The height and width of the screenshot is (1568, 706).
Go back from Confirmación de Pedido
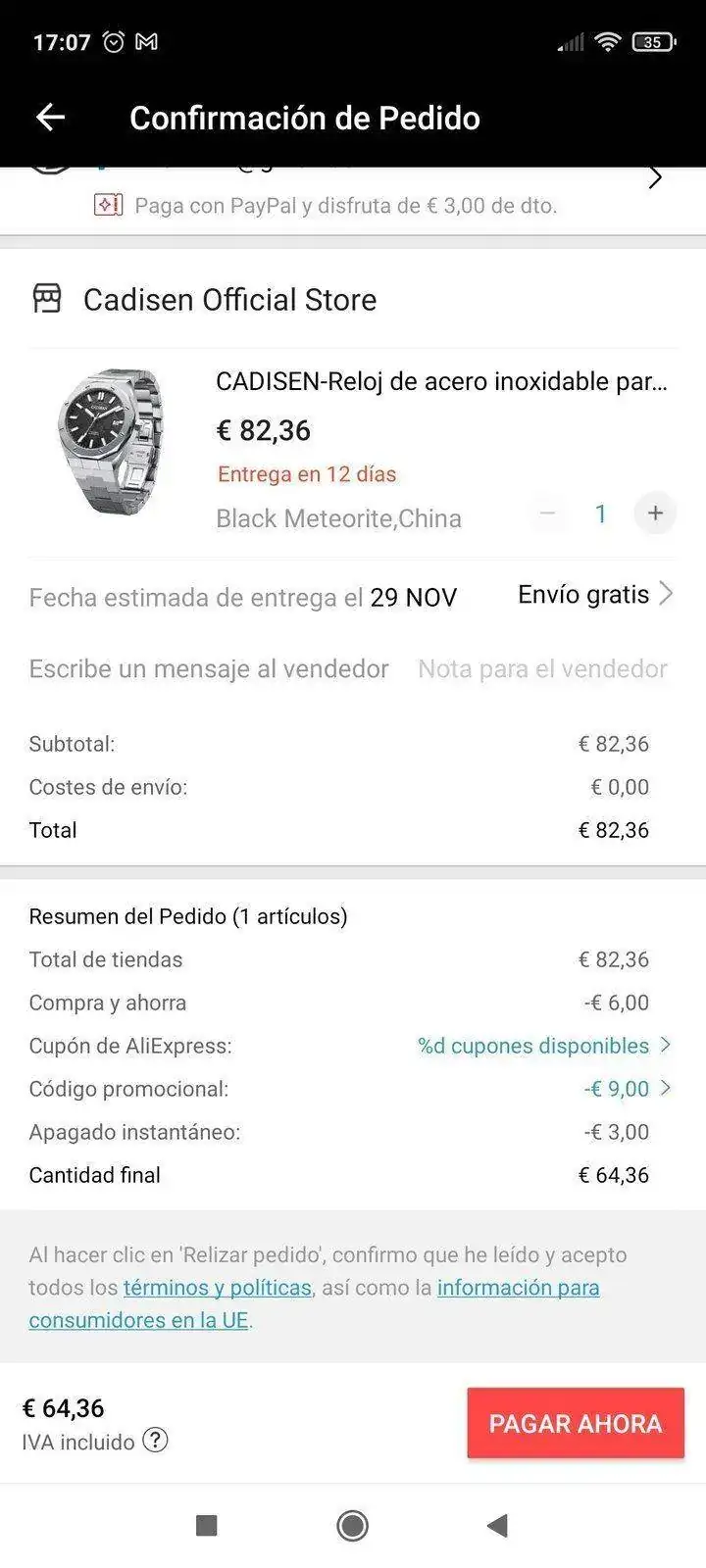(50, 118)
